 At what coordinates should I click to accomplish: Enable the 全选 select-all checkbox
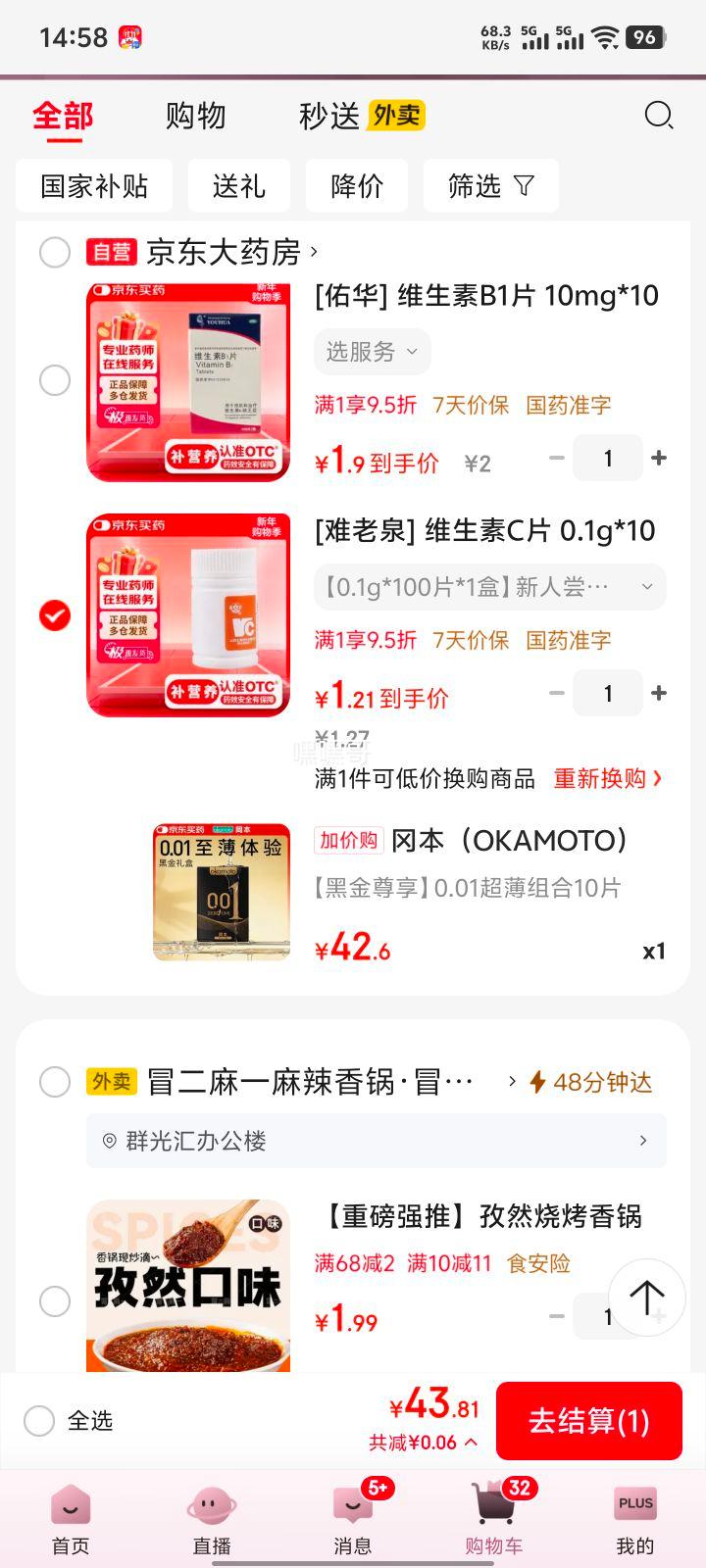(39, 1420)
